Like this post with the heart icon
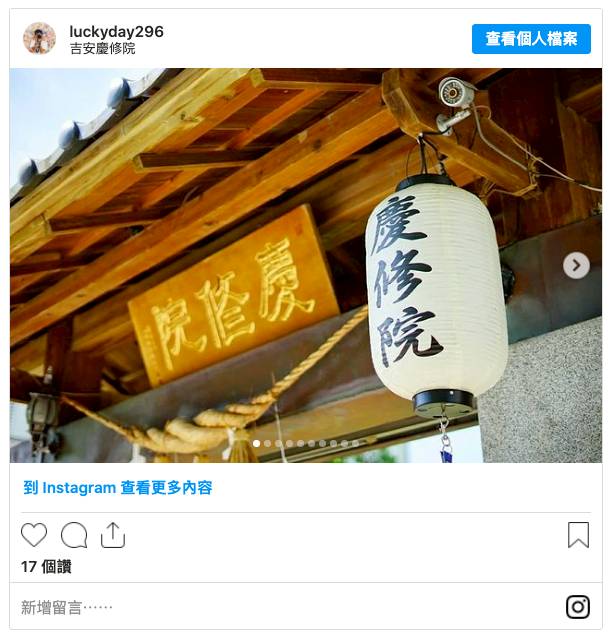 point(34,535)
